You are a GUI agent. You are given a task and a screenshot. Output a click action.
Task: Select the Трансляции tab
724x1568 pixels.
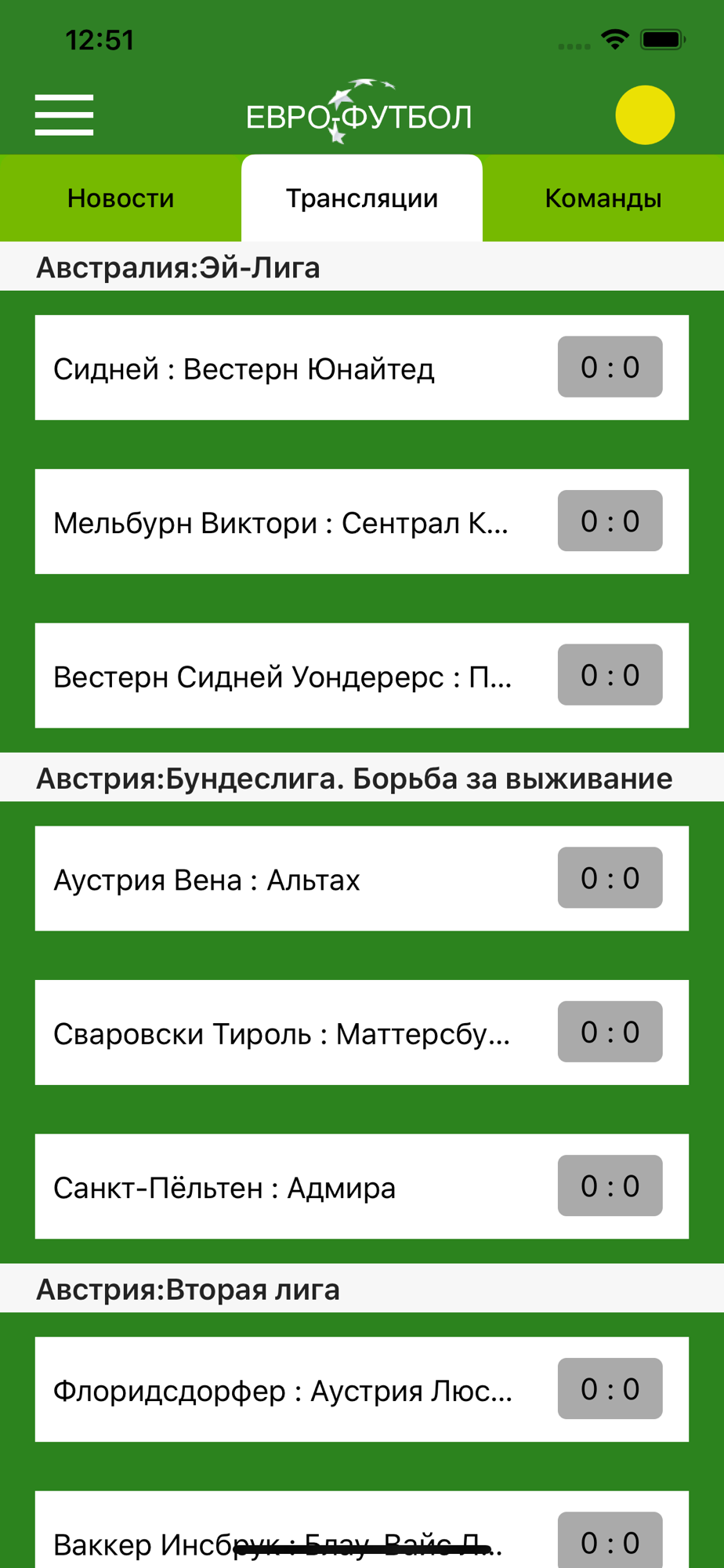(x=362, y=198)
